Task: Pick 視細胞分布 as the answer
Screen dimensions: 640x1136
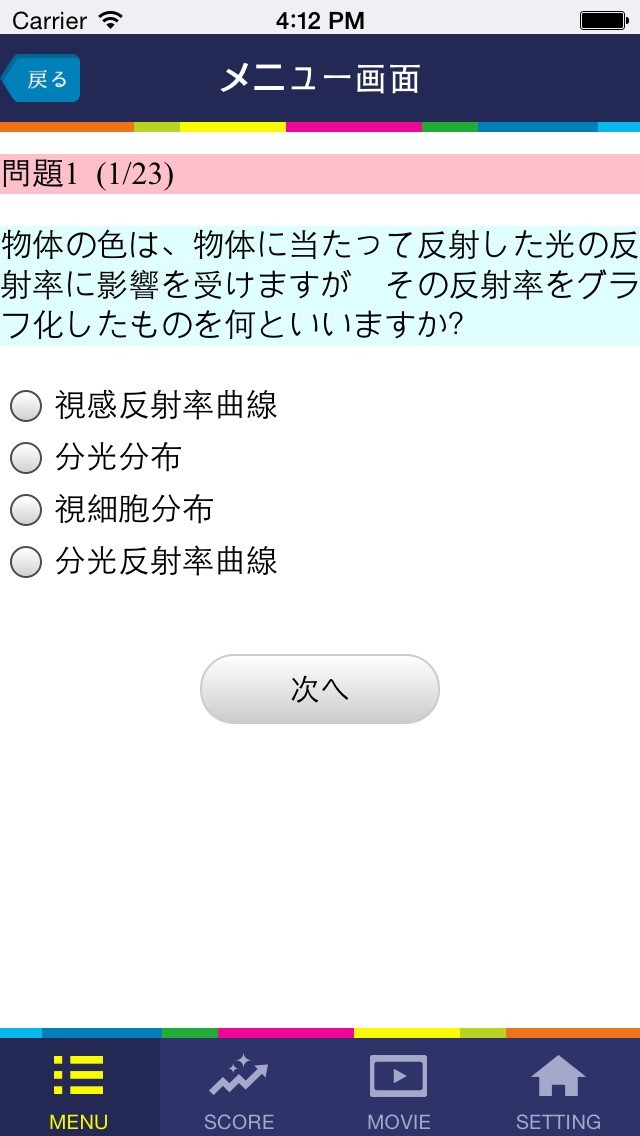Action: click(x=26, y=510)
